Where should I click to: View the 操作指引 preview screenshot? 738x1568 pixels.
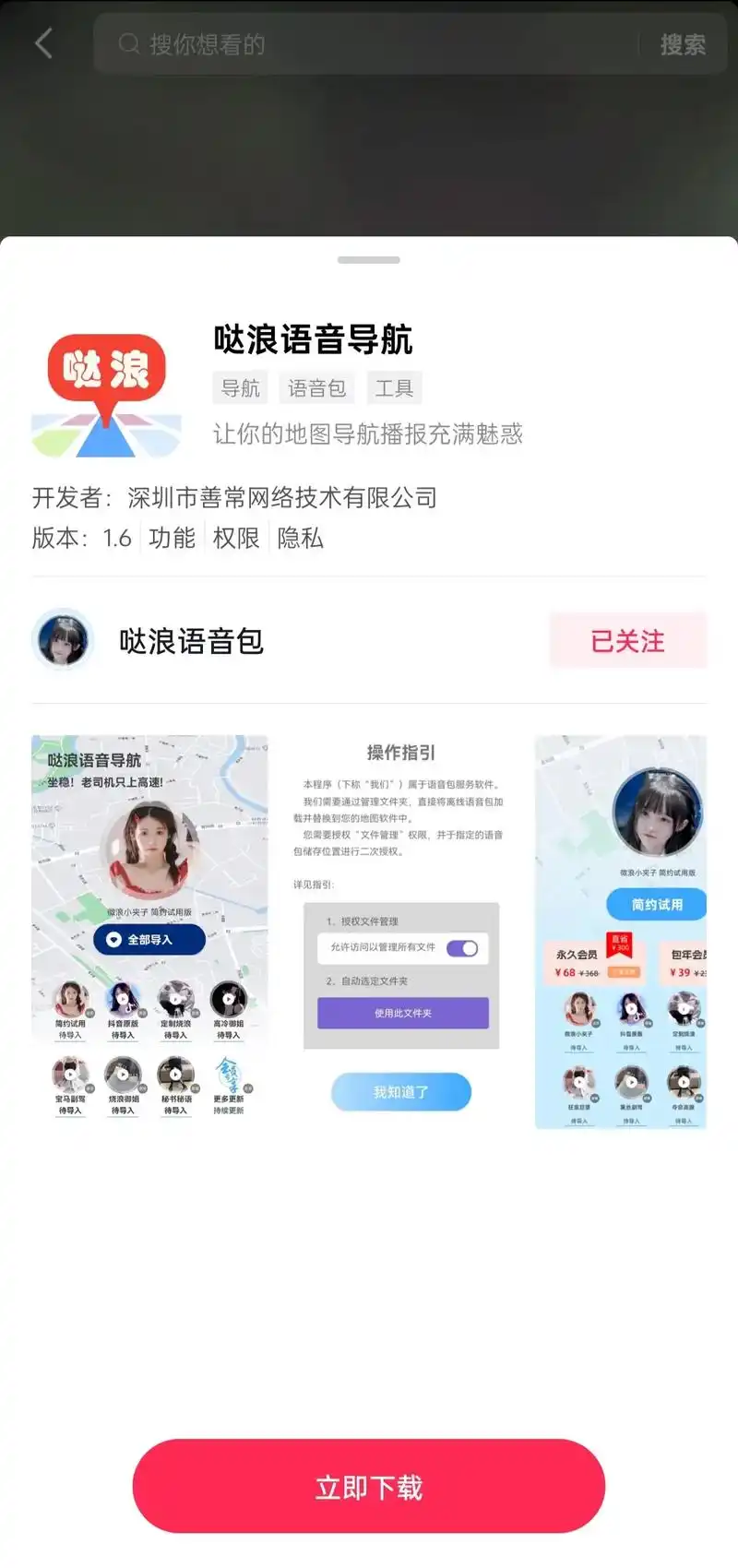400,930
